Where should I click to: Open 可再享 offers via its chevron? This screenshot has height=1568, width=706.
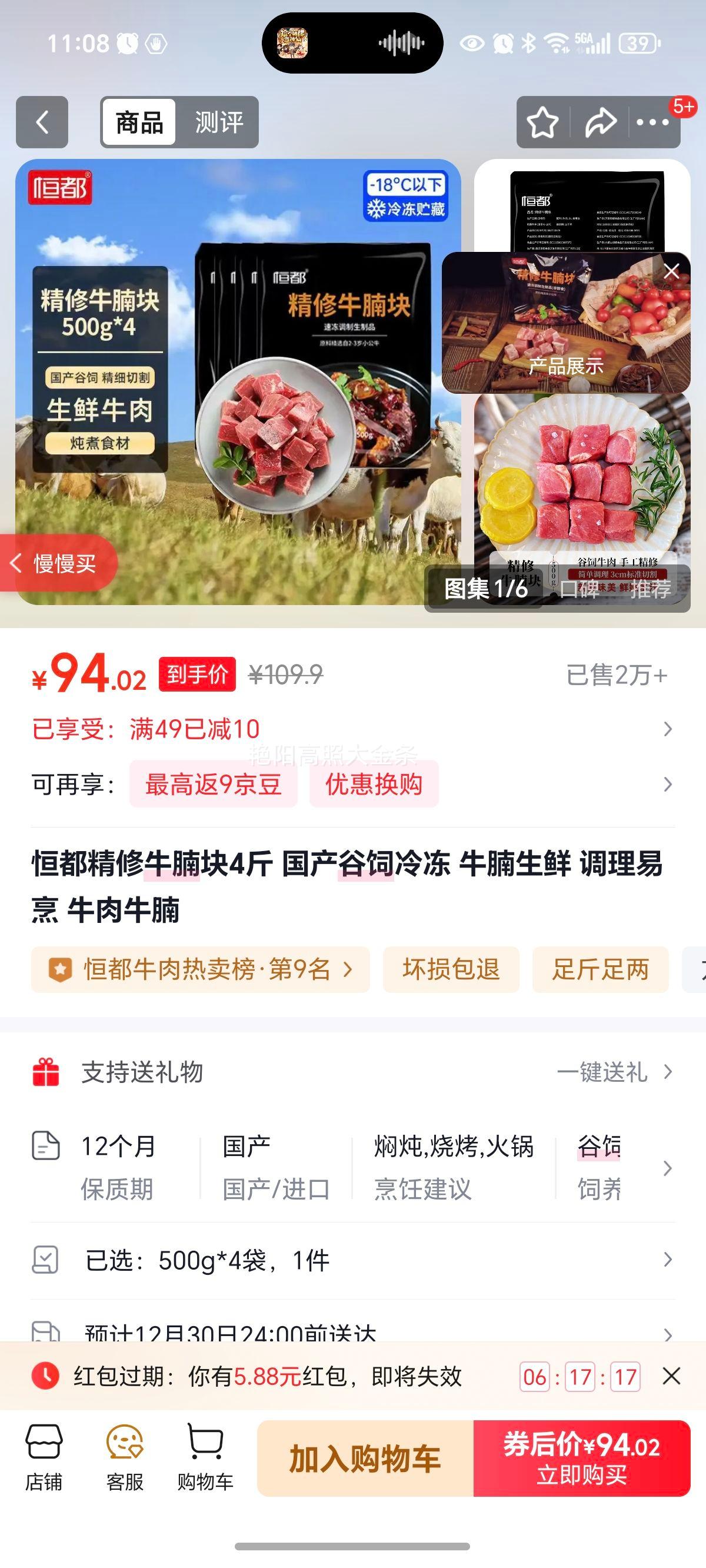click(x=668, y=784)
